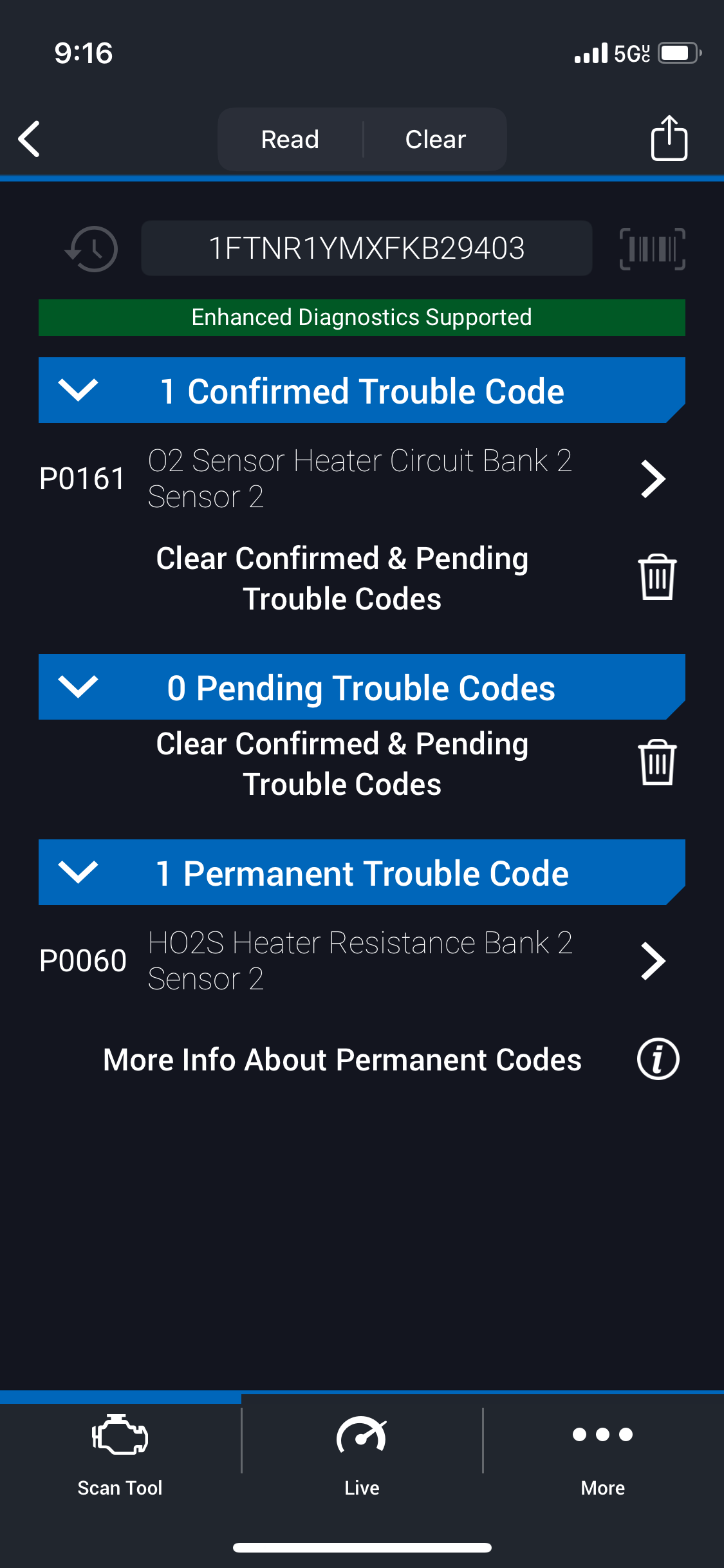The height and width of the screenshot is (1568, 724).
Task: Open details for code P0060
Action: pos(653,961)
